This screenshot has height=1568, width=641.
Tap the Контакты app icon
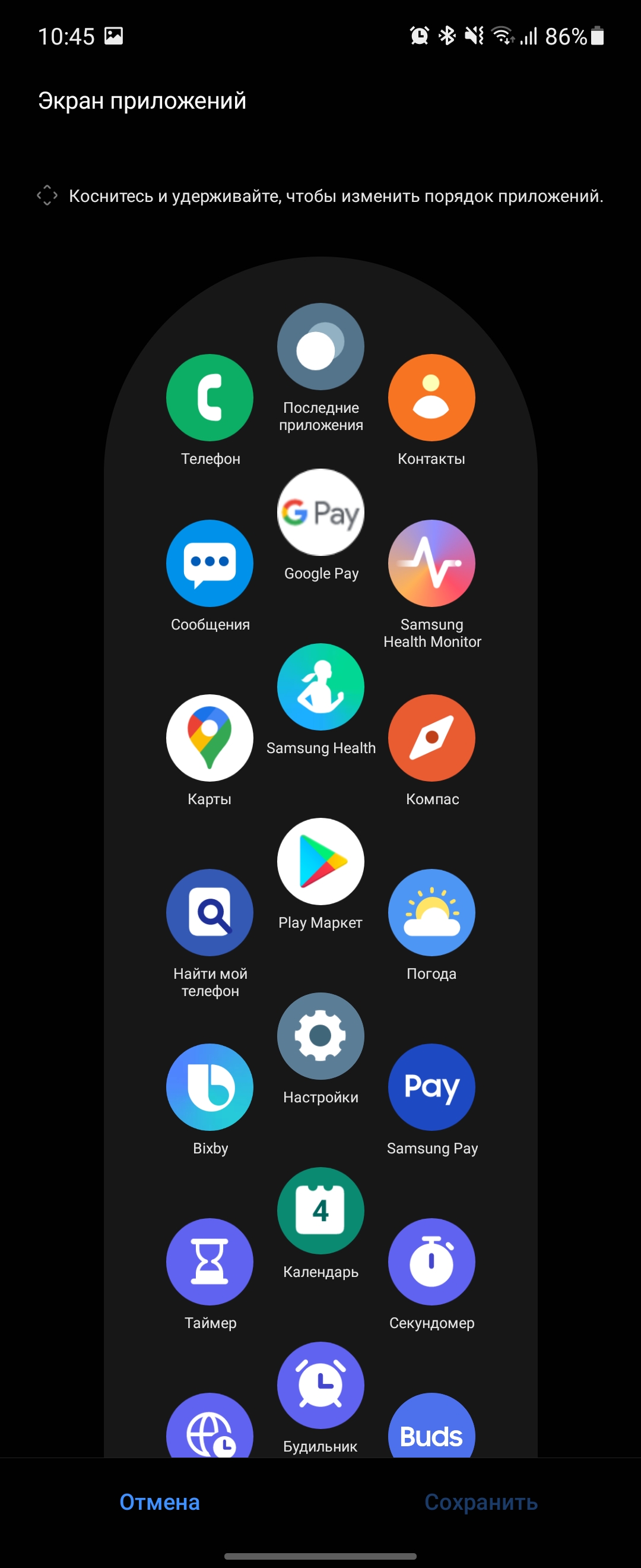431,397
